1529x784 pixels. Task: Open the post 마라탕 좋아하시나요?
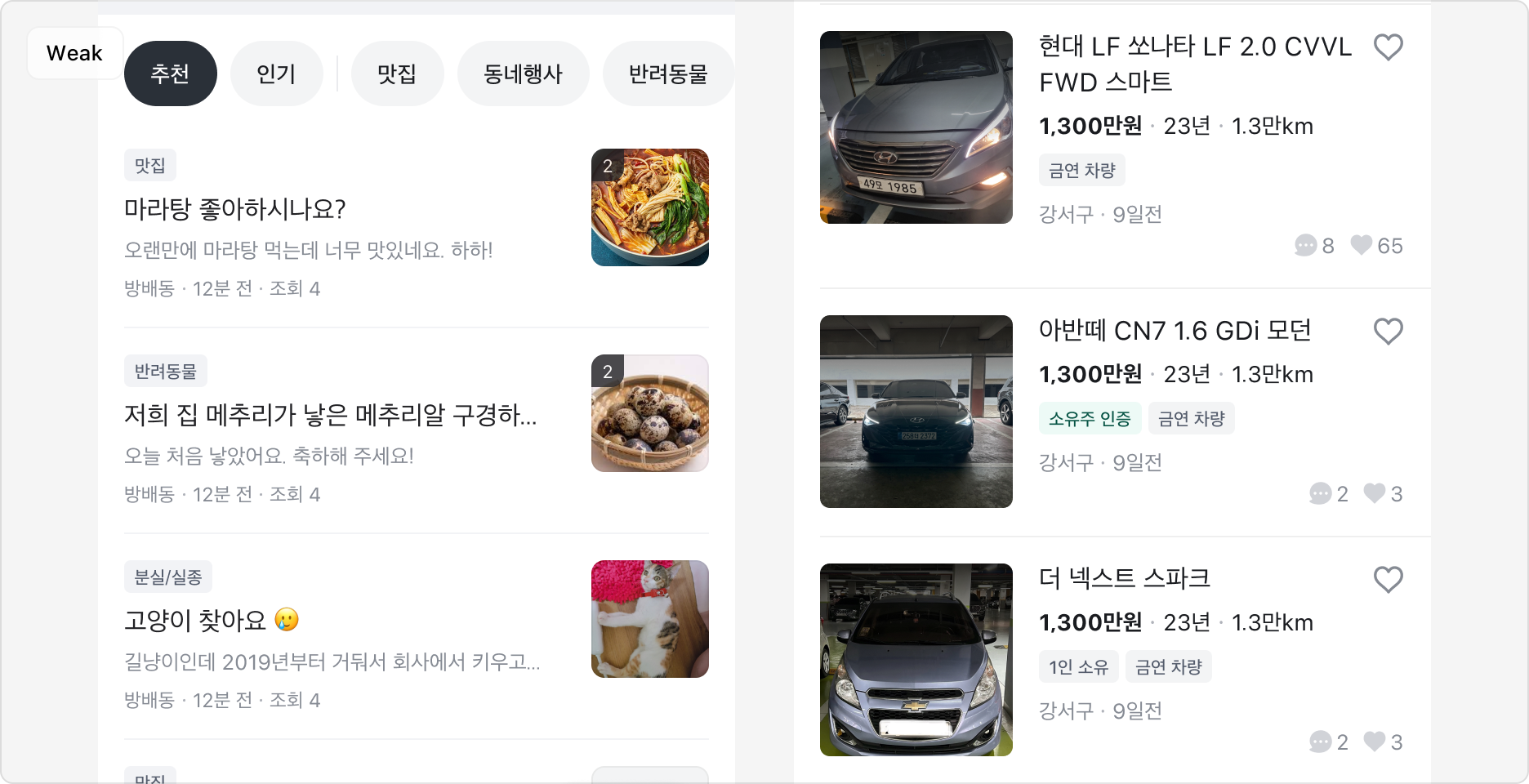click(x=235, y=209)
